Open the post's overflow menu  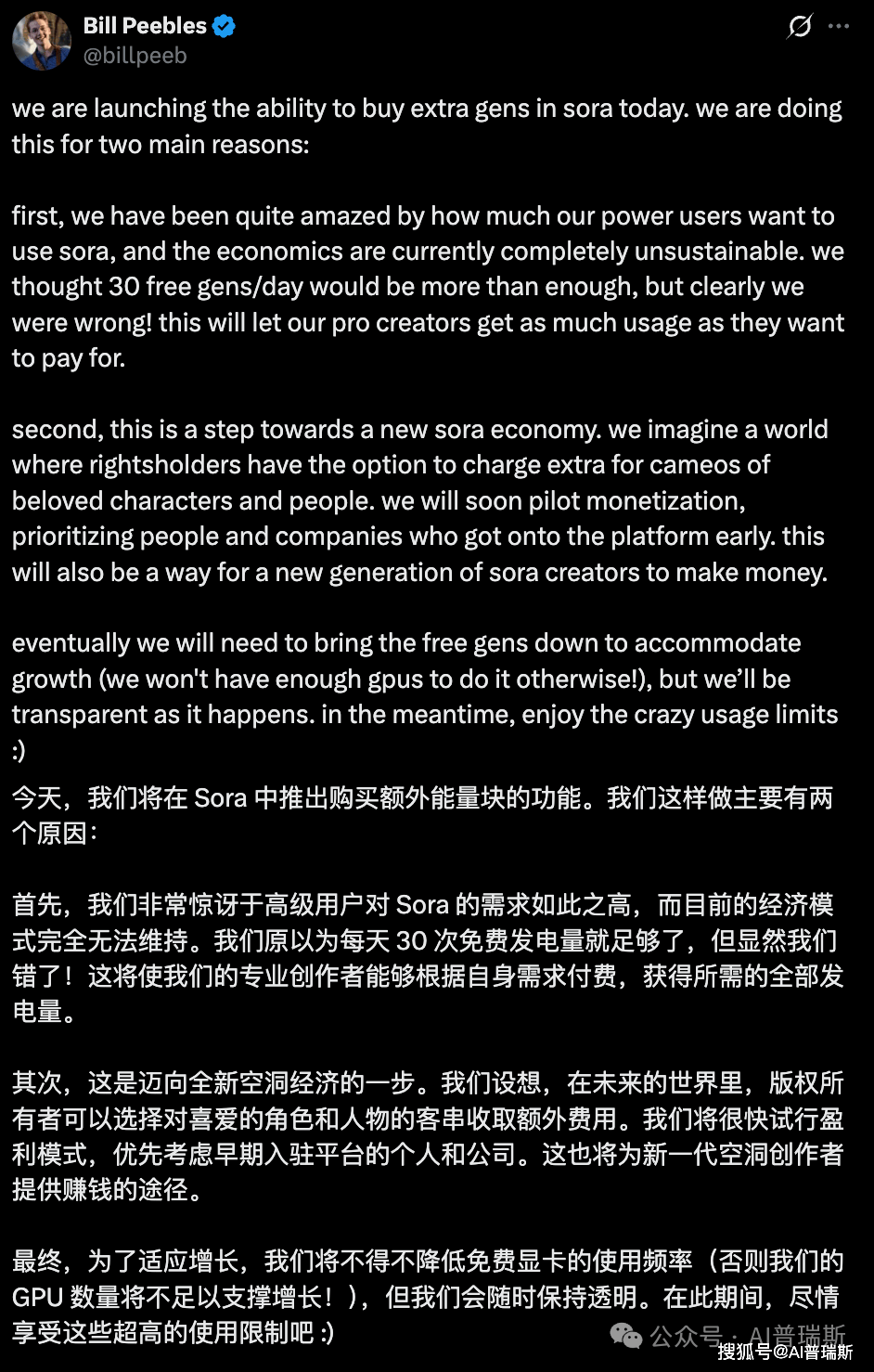(x=840, y=27)
